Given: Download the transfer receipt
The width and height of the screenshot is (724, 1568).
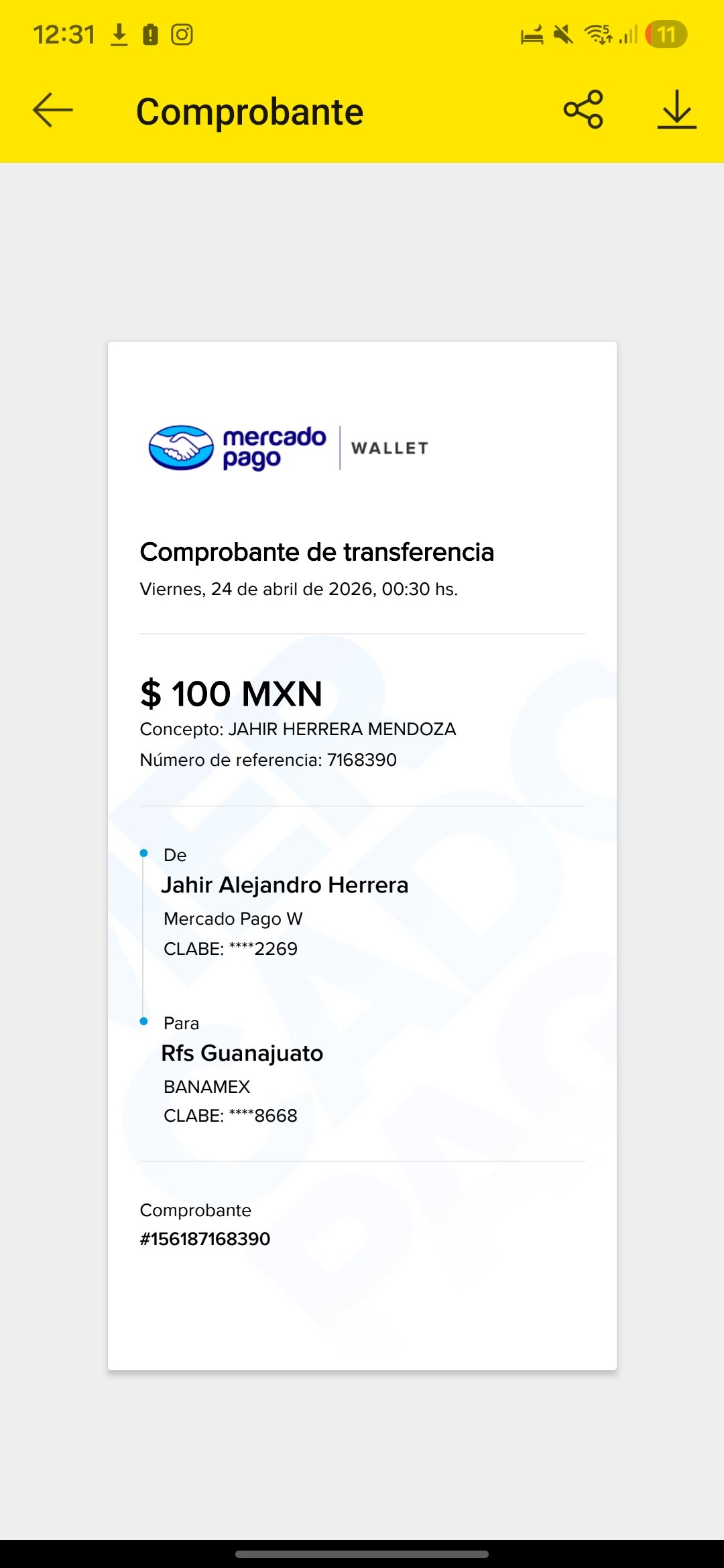Looking at the screenshot, I should point(677,109).
